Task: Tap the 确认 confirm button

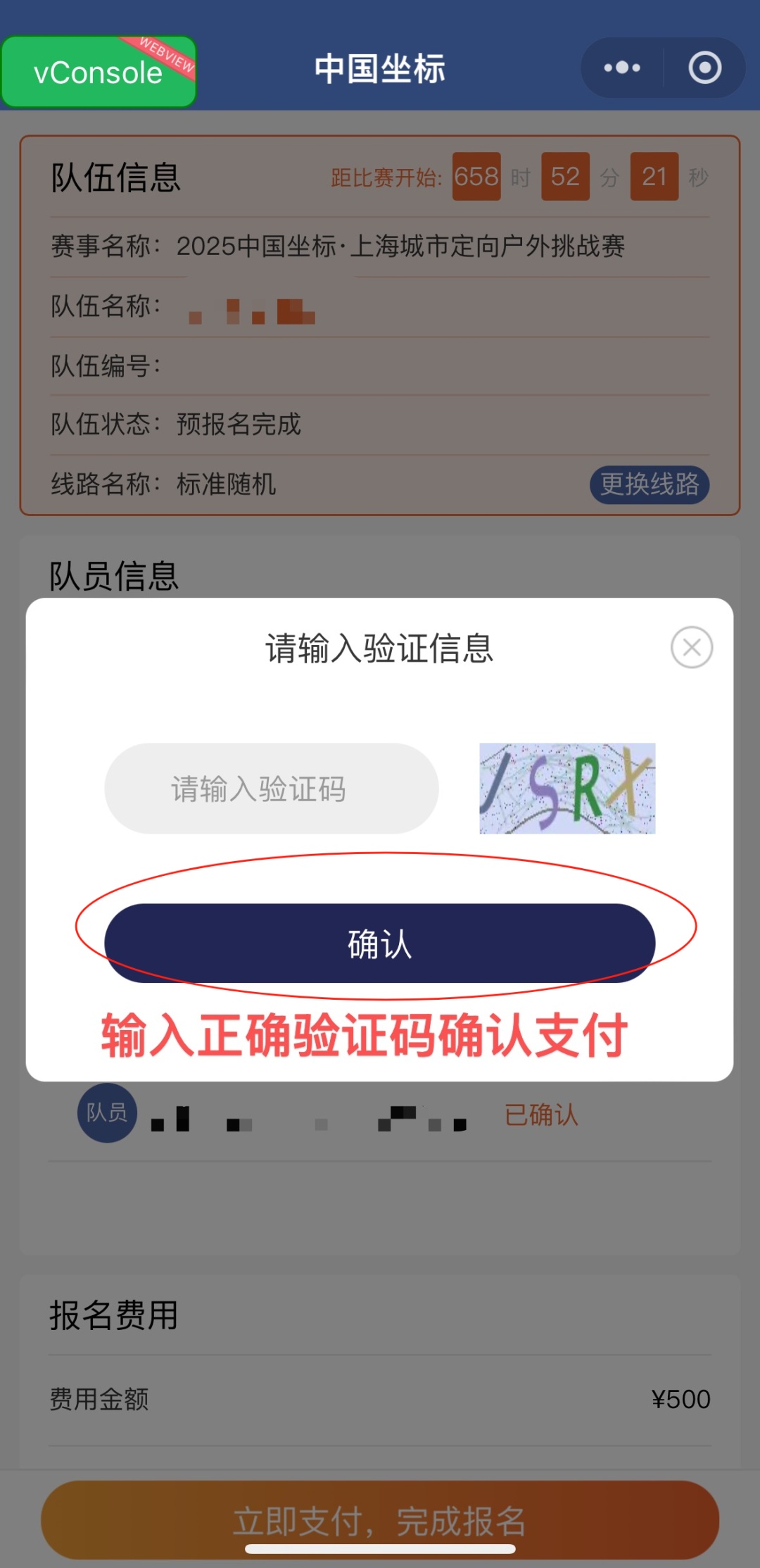Action: [x=379, y=943]
